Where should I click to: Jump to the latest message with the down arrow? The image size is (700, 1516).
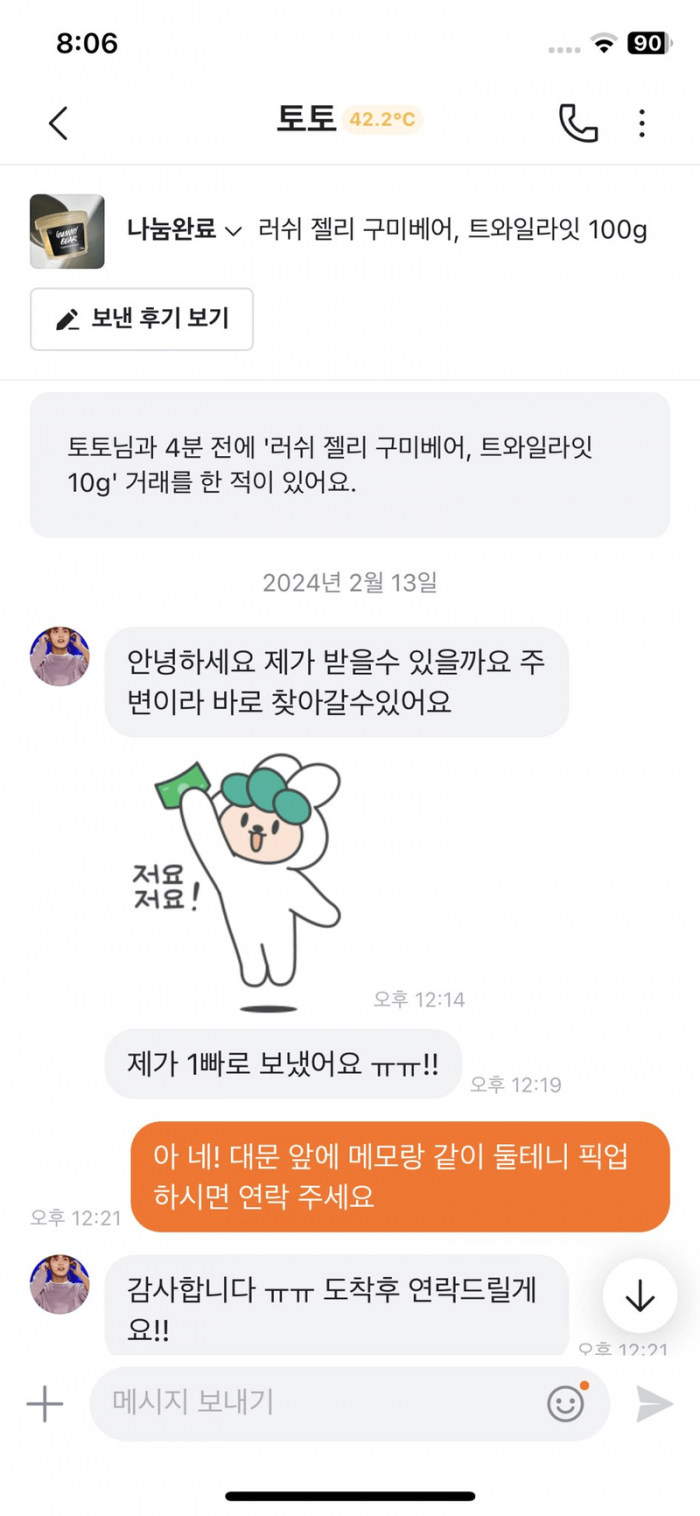[x=639, y=1296]
